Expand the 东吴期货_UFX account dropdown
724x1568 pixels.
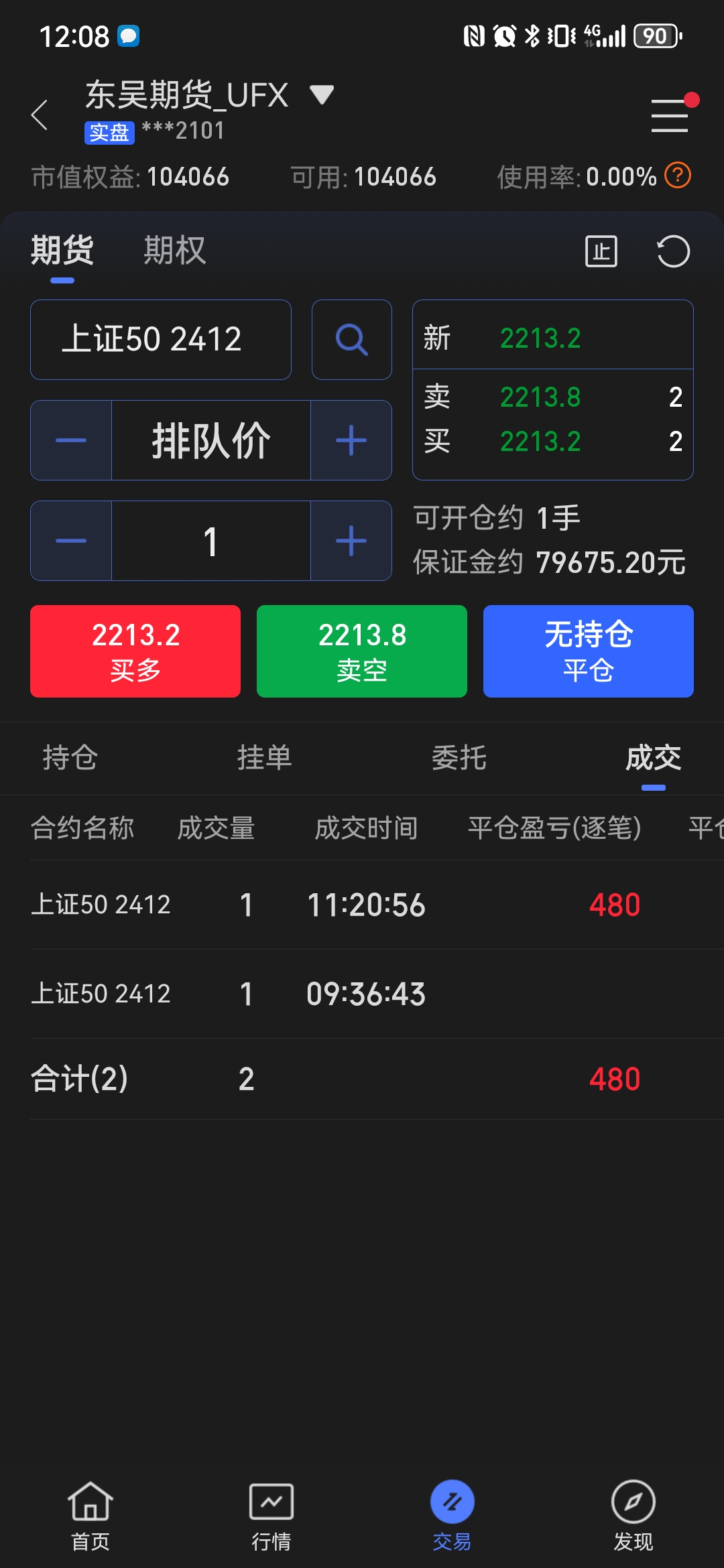pos(322,94)
